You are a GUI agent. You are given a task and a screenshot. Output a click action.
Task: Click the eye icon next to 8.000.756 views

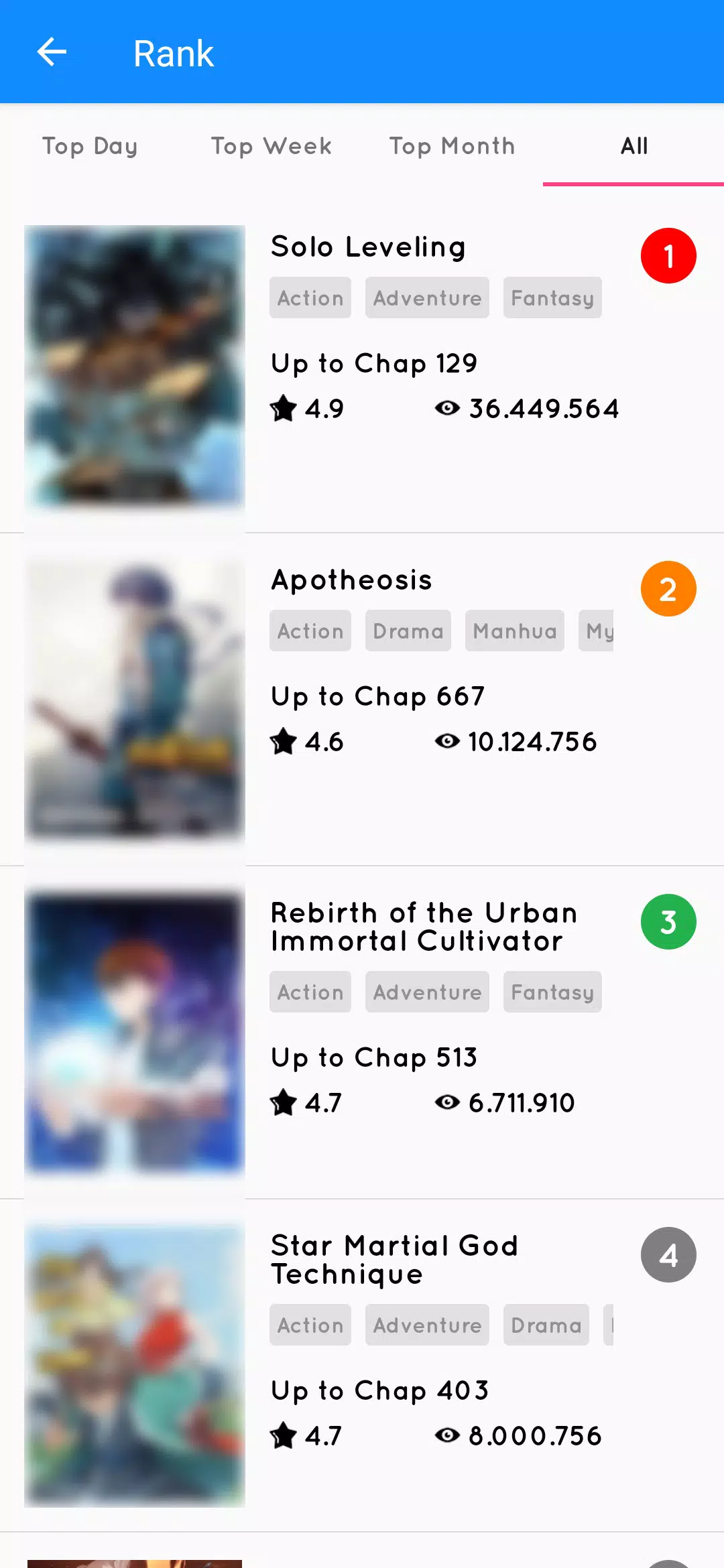coord(447,1435)
